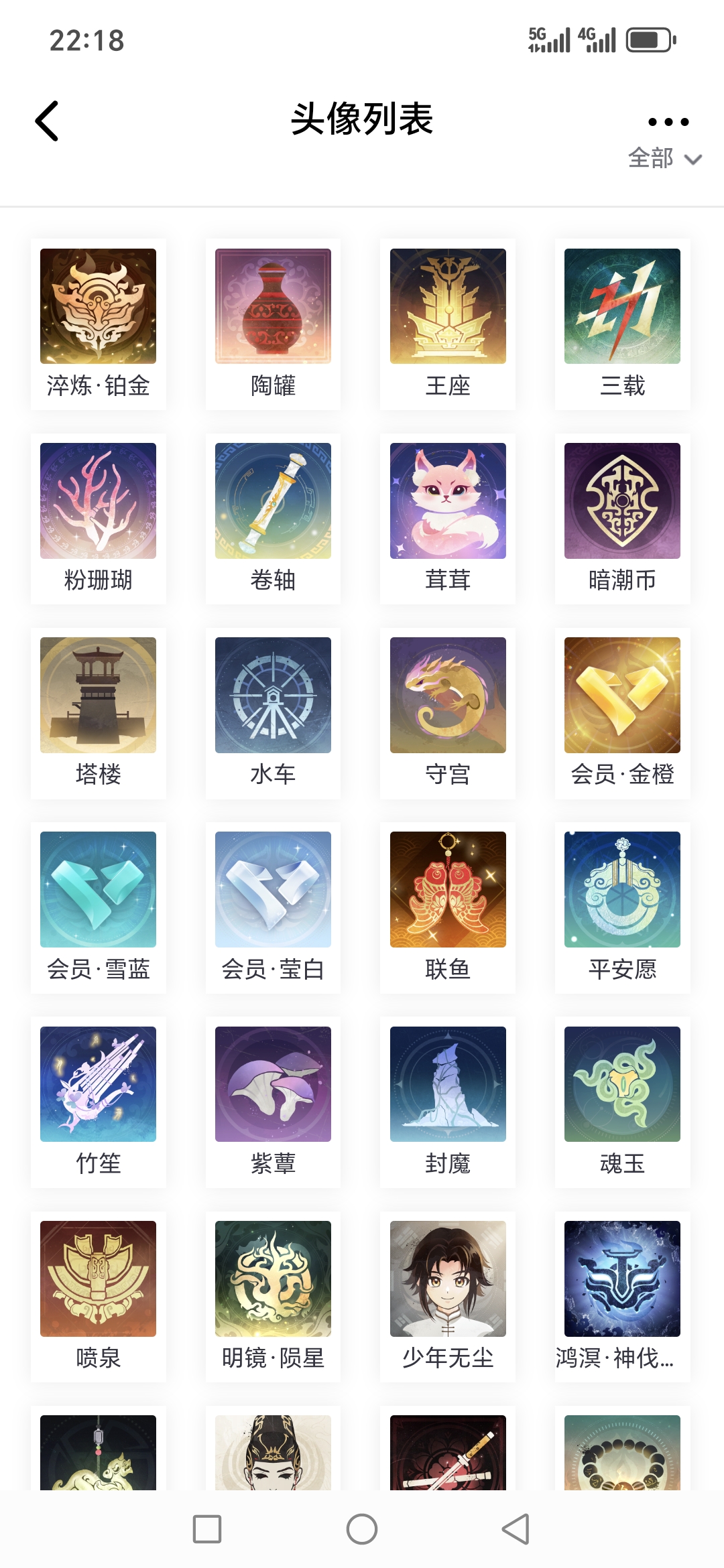Select the 守宫 avatar
Image resolution: width=724 pixels, height=1568 pixels.
coord(448,696)
